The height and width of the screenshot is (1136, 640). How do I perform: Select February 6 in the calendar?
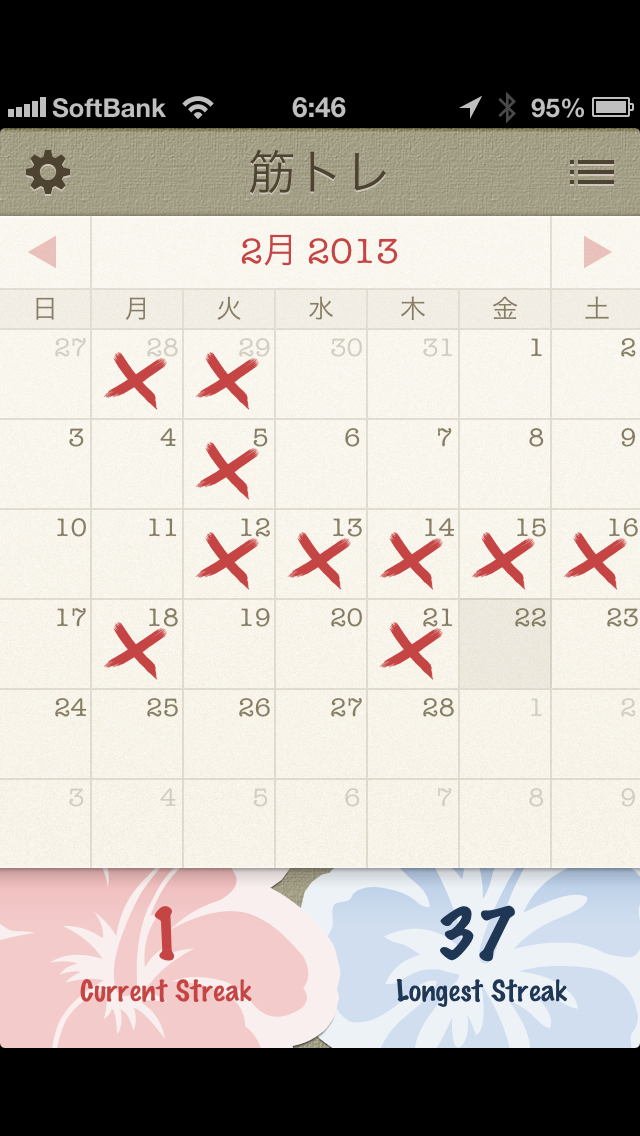click(x=321, y=465)
